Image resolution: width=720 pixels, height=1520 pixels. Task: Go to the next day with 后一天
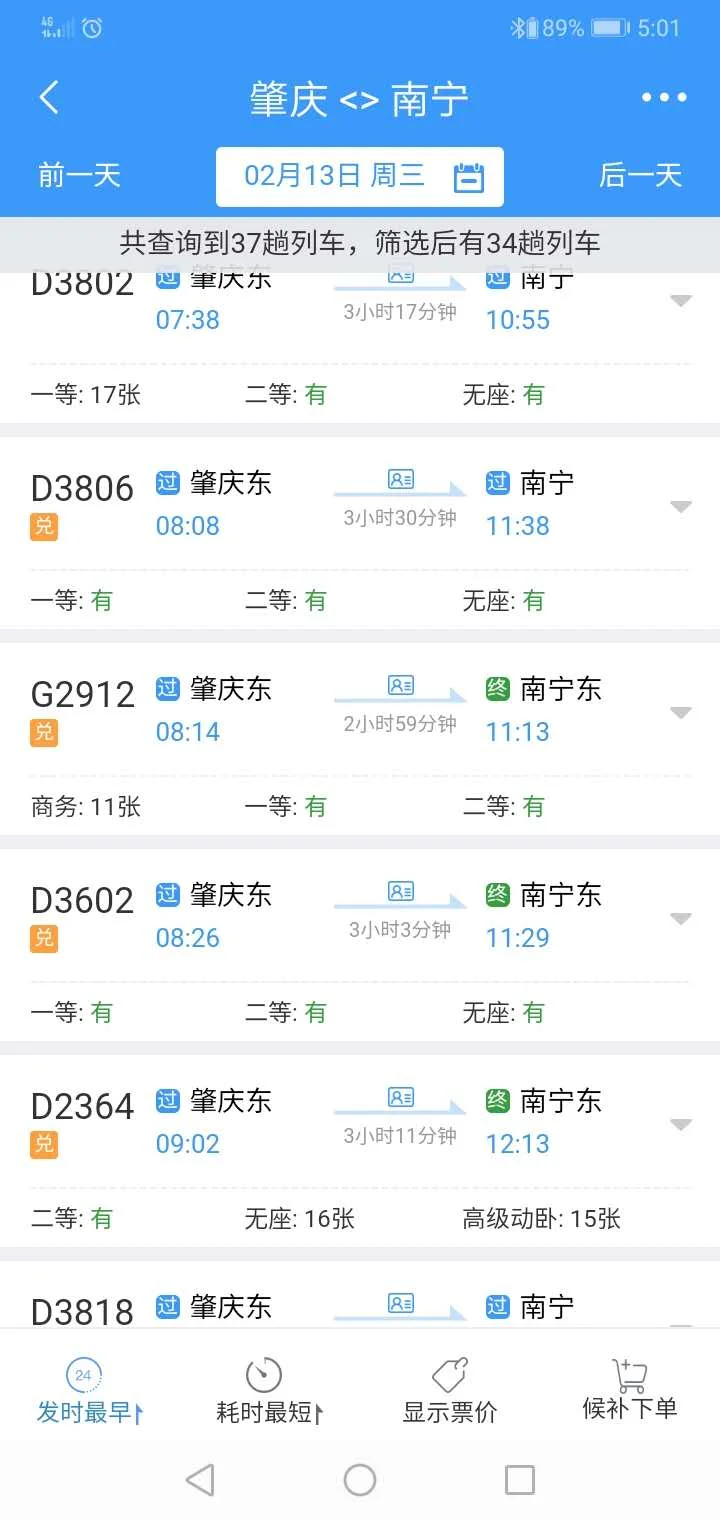click(641, 176)
